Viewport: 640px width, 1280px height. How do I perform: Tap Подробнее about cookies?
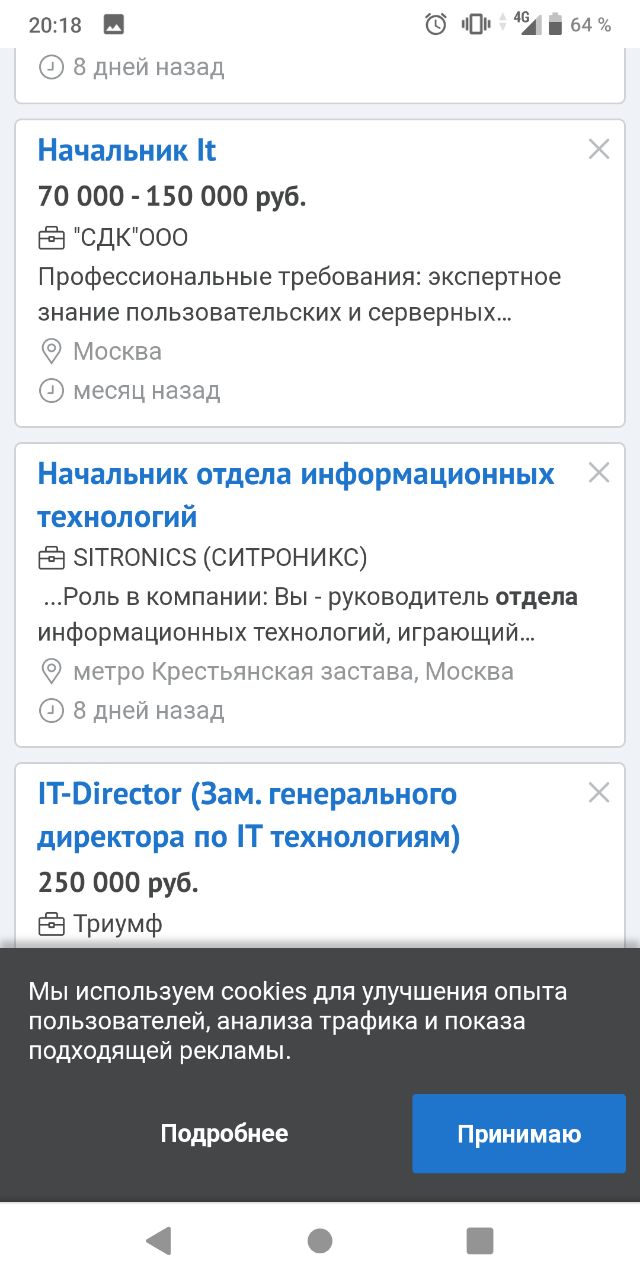224,1133
